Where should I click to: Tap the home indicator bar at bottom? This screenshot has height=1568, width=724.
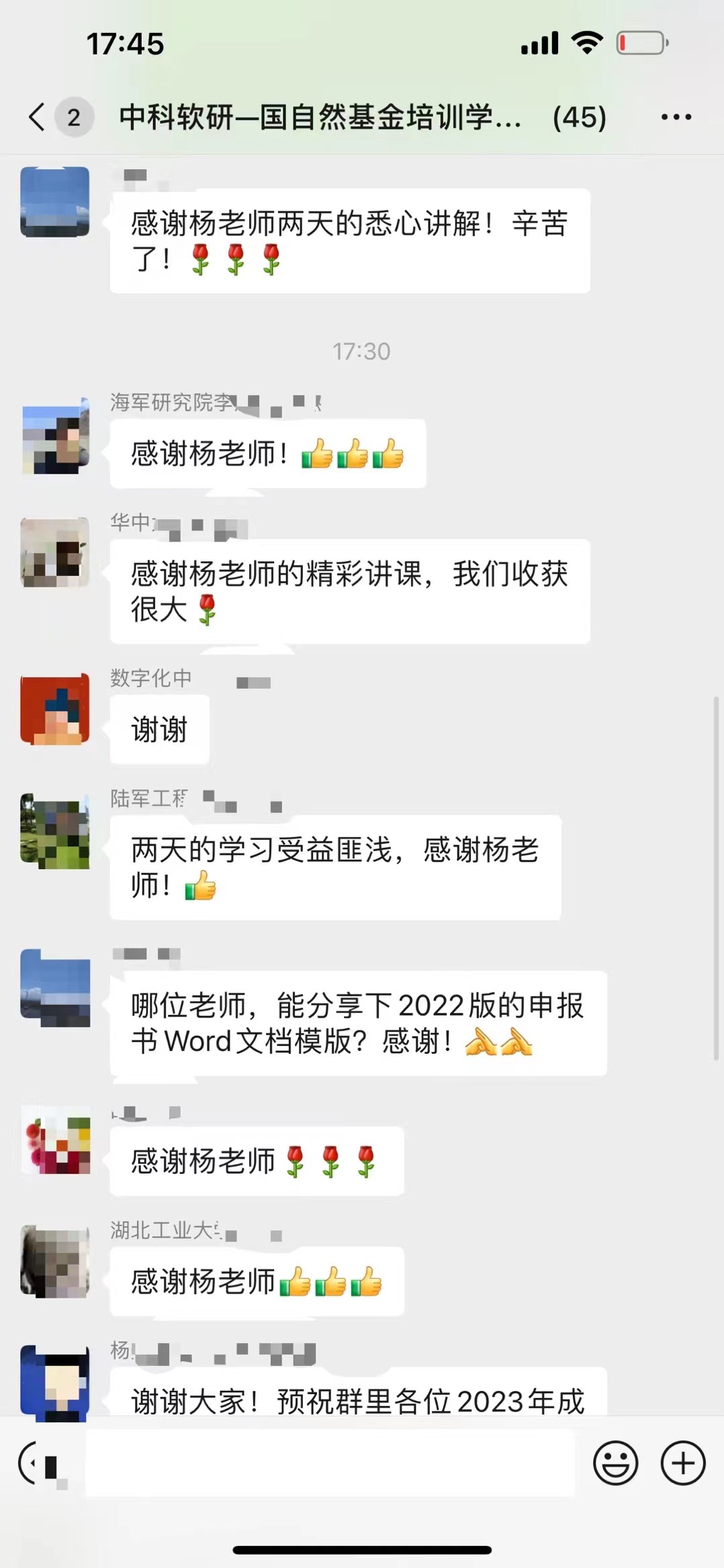(x=362, y=1551)
